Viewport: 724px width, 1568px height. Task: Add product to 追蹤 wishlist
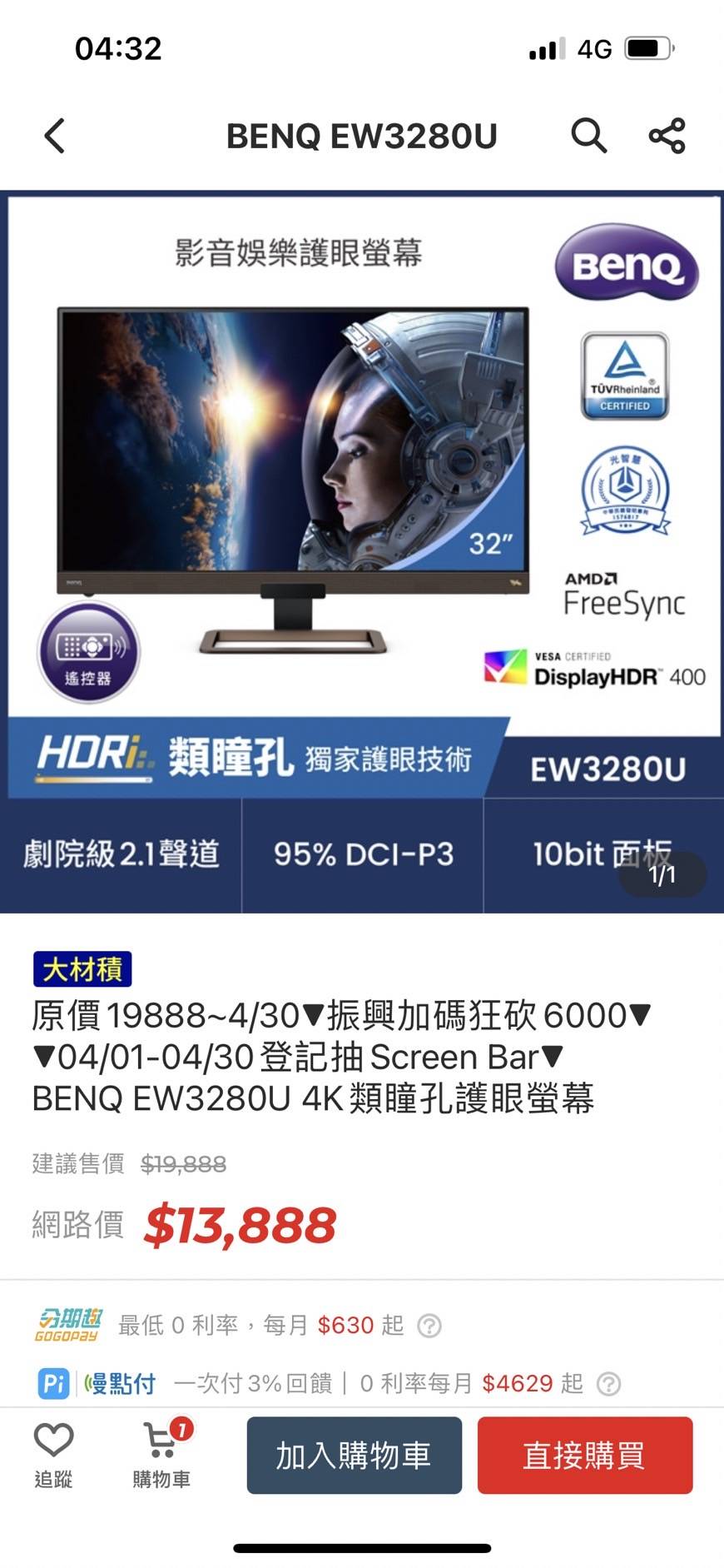coord(53,1455)
